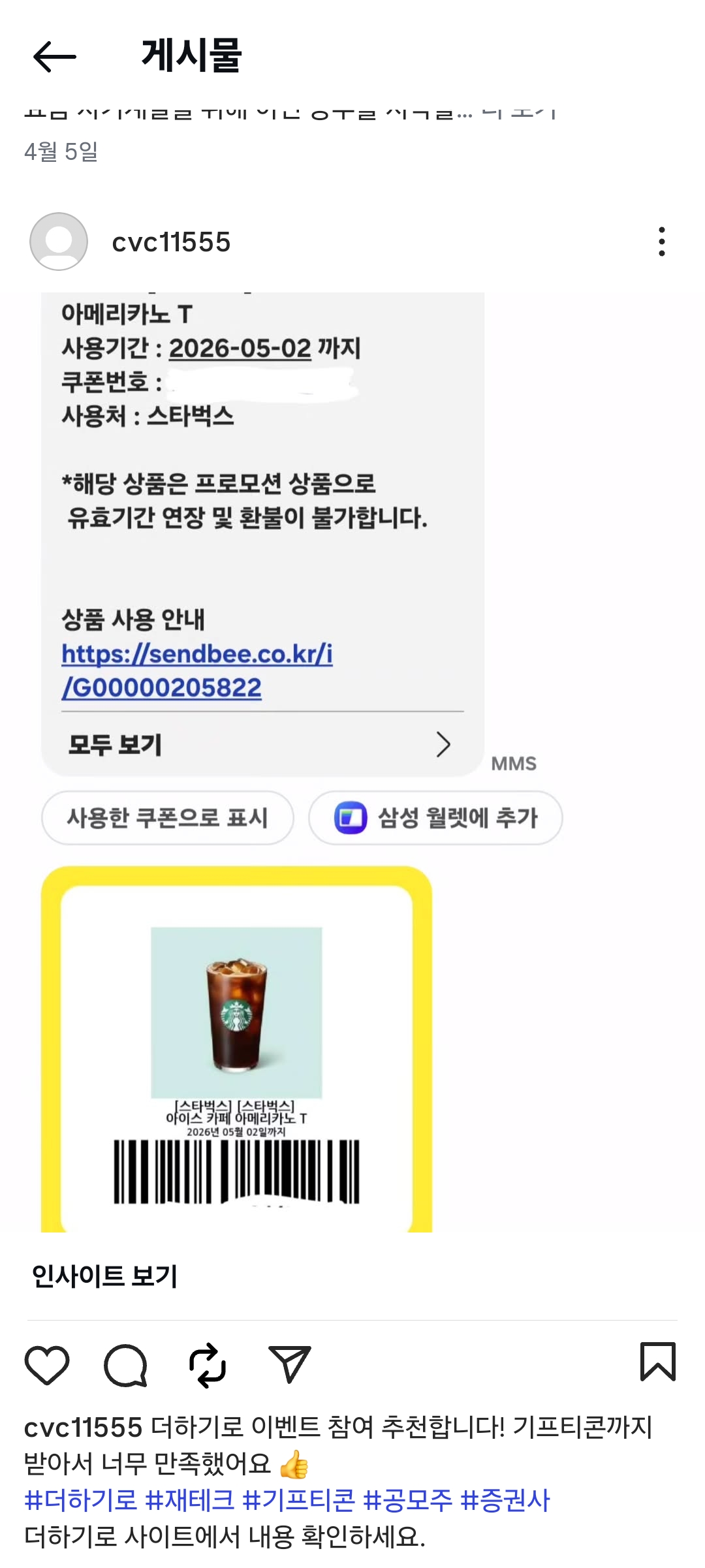Image resolution: width=705 pixels, height=1568 pixels.
Task: Bookmark this post
Action: tap(657, 1362)
